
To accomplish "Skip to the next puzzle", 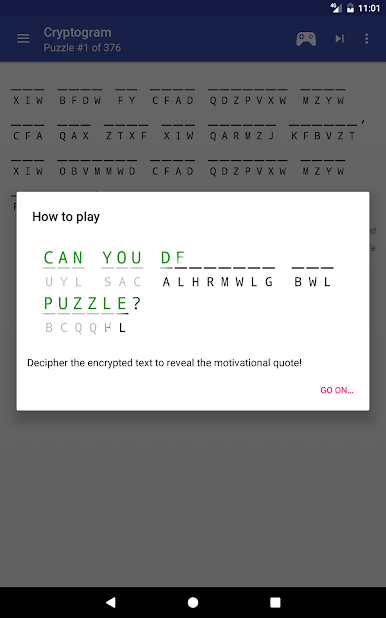I will (x=339, y=39).
